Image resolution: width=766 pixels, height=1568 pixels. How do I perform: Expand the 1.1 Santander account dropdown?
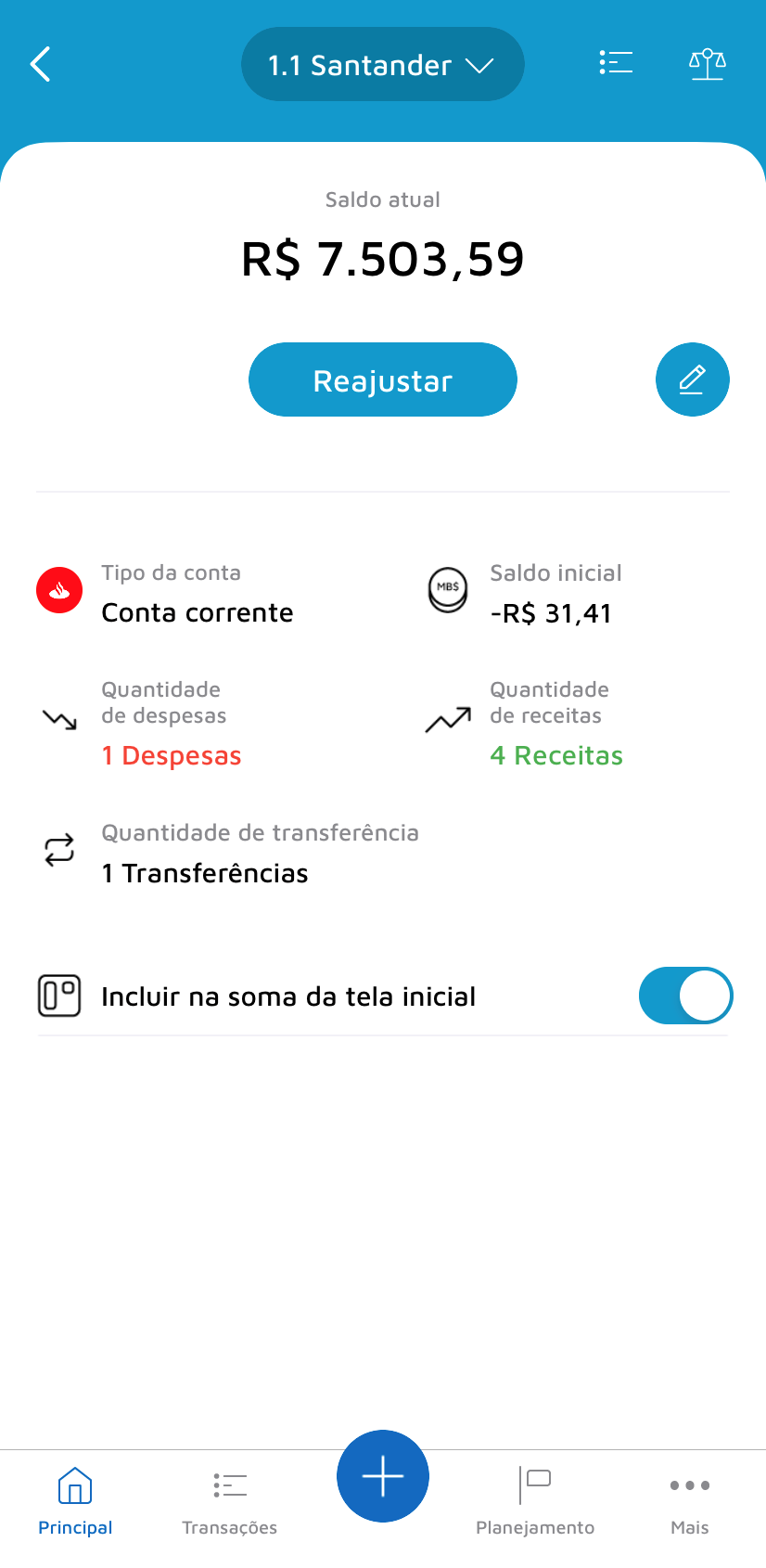coord(382,65)
